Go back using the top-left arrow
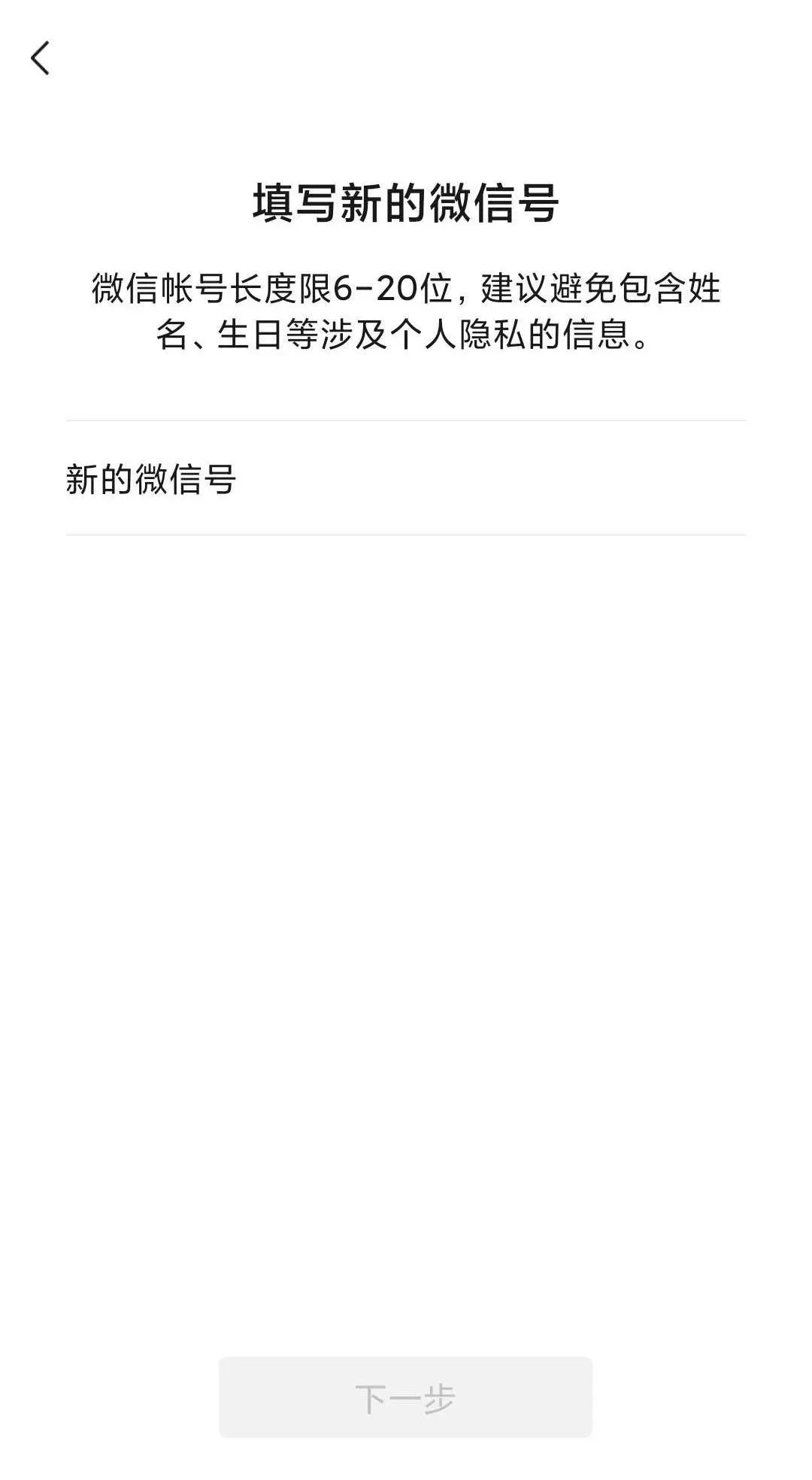The width and height of the screenshot is (812, 1480). coord(41,58)
